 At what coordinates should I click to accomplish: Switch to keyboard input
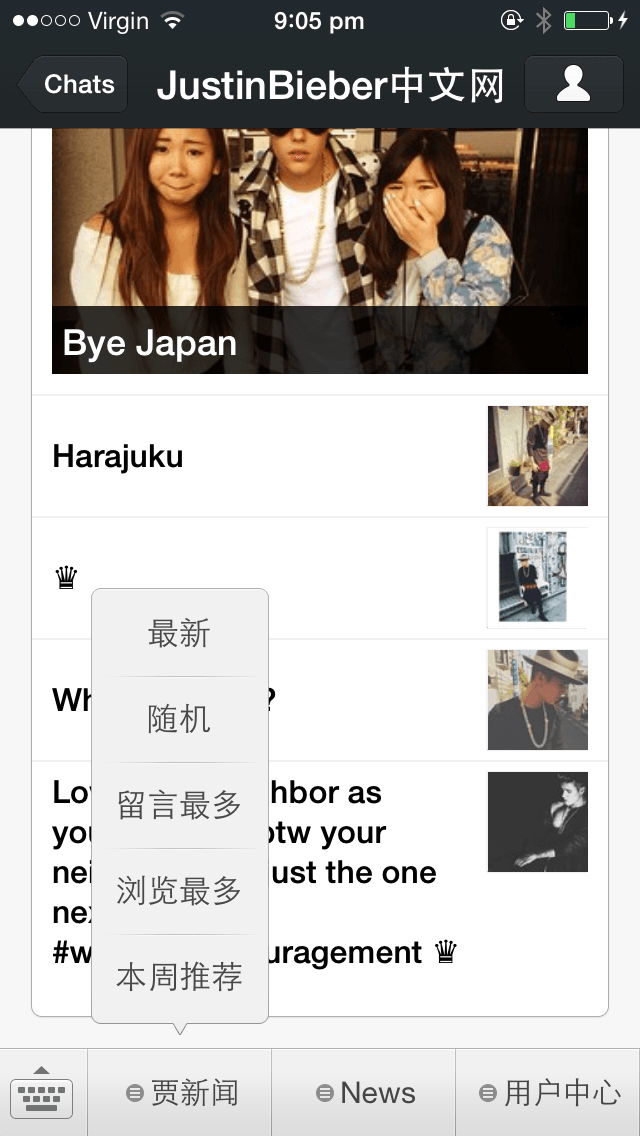(x=42, y=1093)
